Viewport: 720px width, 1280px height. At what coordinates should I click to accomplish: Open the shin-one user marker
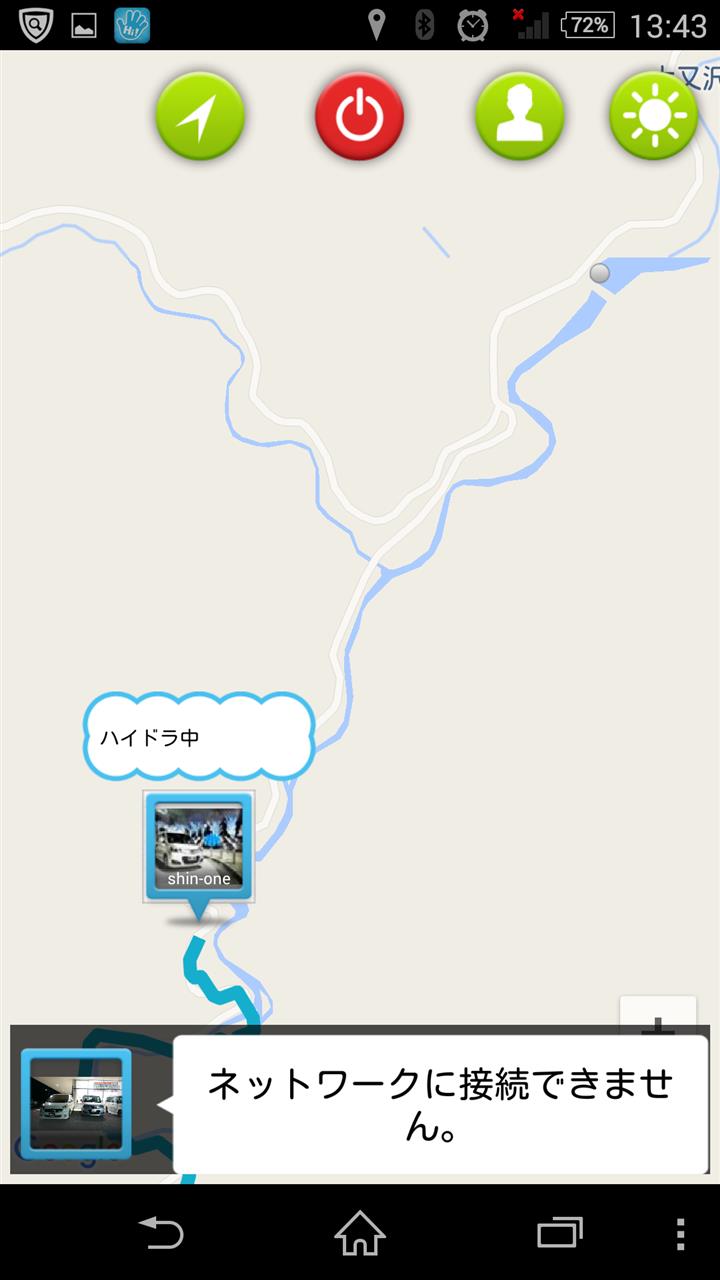(199, 846)
